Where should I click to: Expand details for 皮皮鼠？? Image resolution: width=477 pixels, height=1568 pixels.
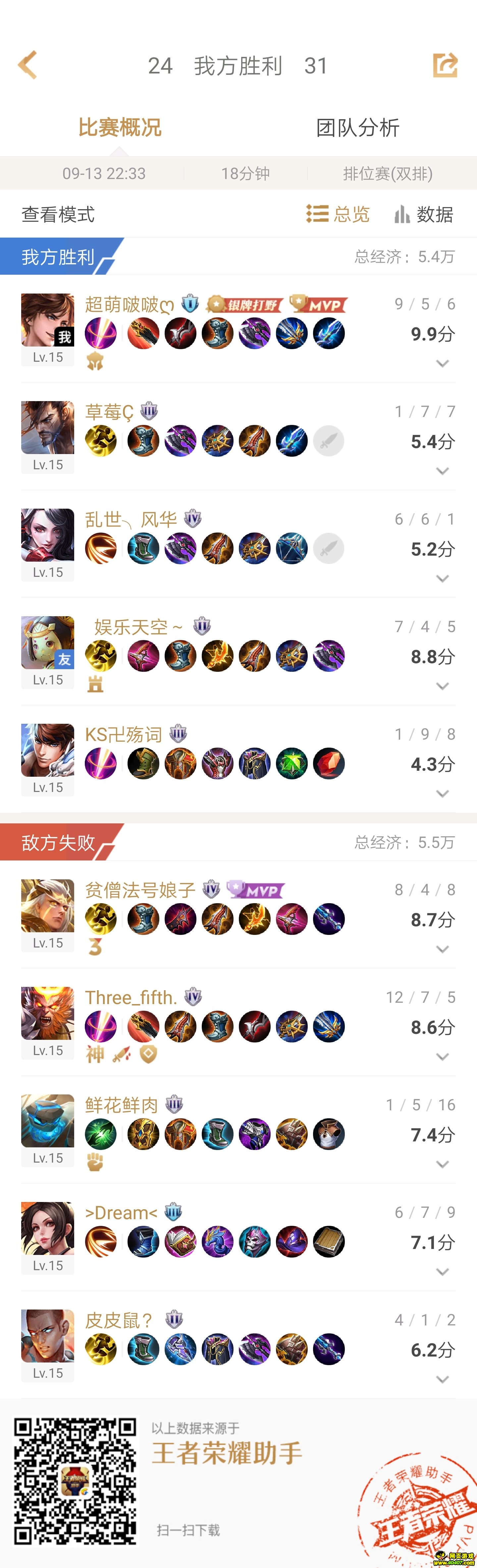[443, 1379]
